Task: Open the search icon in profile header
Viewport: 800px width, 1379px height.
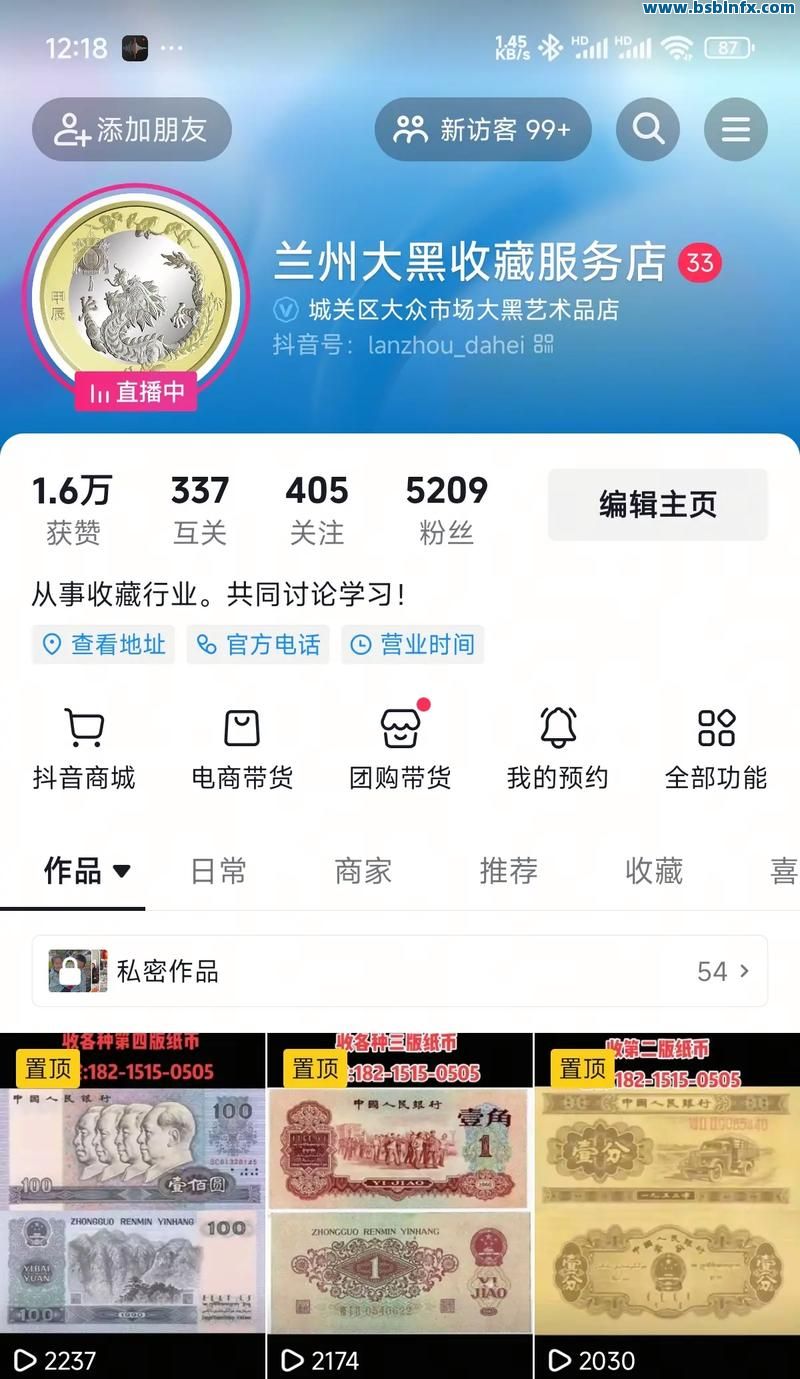Action: (648, 129)
